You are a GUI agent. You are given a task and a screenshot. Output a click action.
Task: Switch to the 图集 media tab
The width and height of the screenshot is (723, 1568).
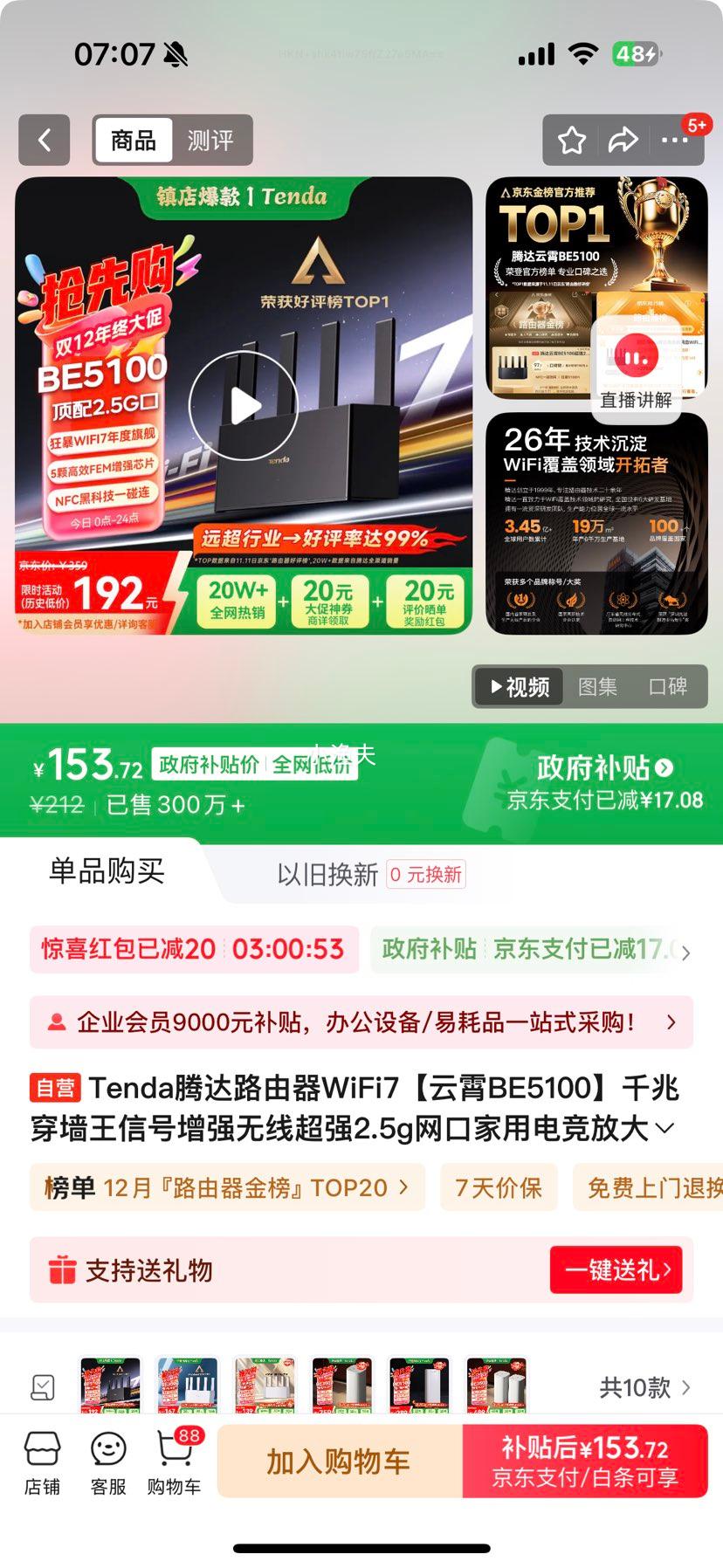tap(598, 687)
